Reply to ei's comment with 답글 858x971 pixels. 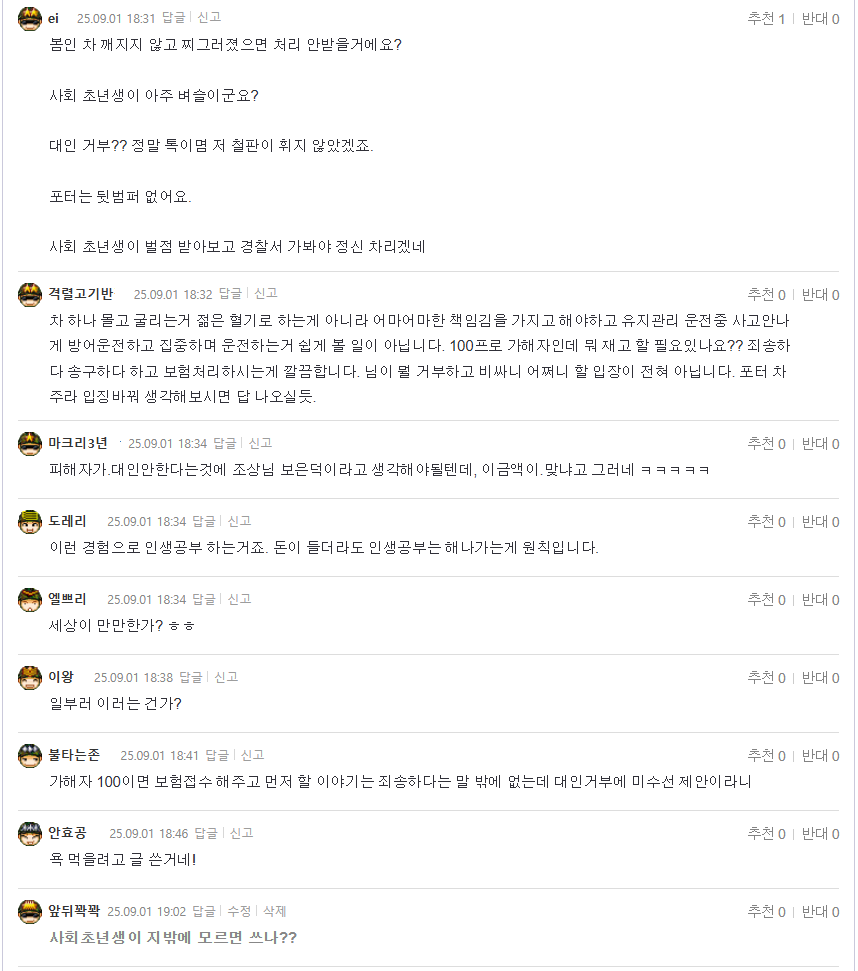tap(173, 18)
